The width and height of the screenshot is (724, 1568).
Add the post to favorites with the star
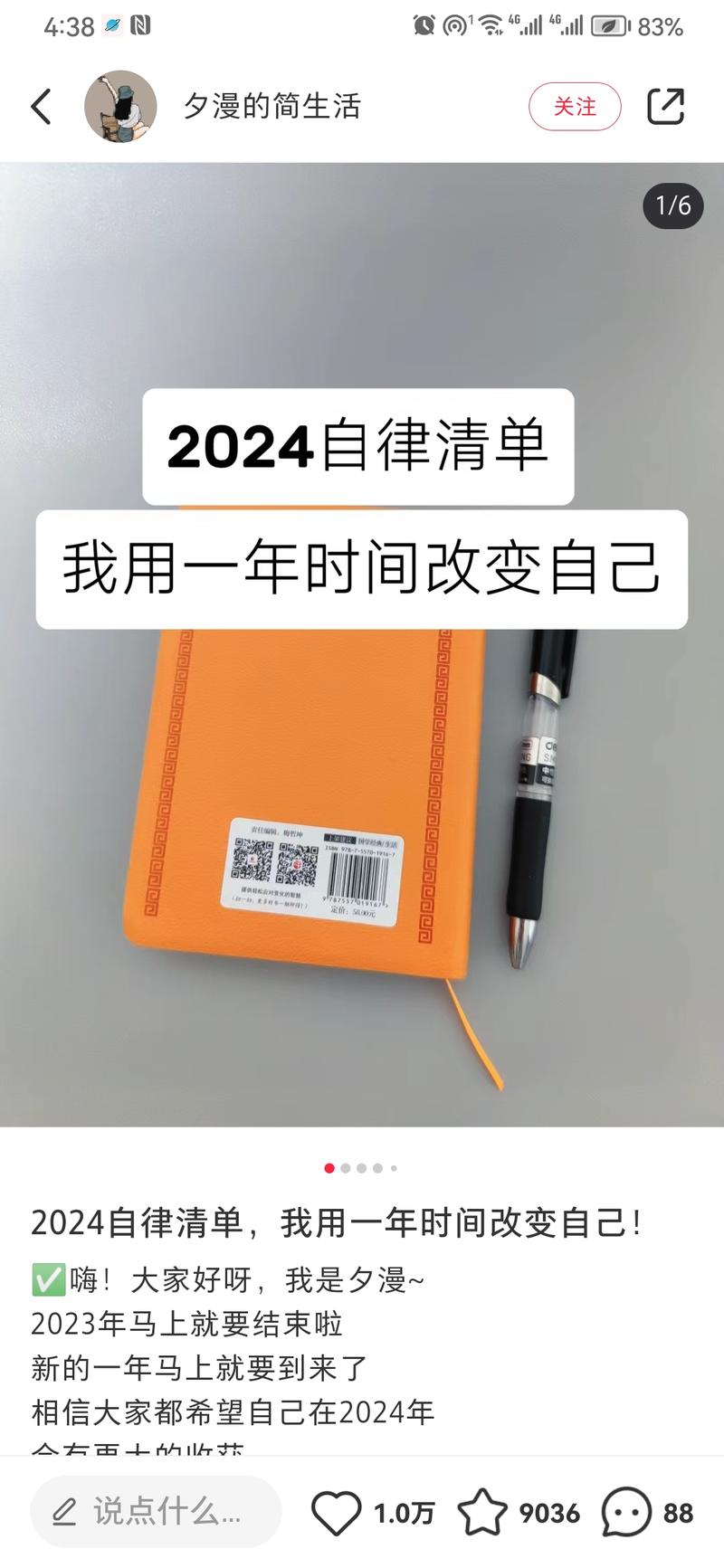click(x=482, y=1512)
